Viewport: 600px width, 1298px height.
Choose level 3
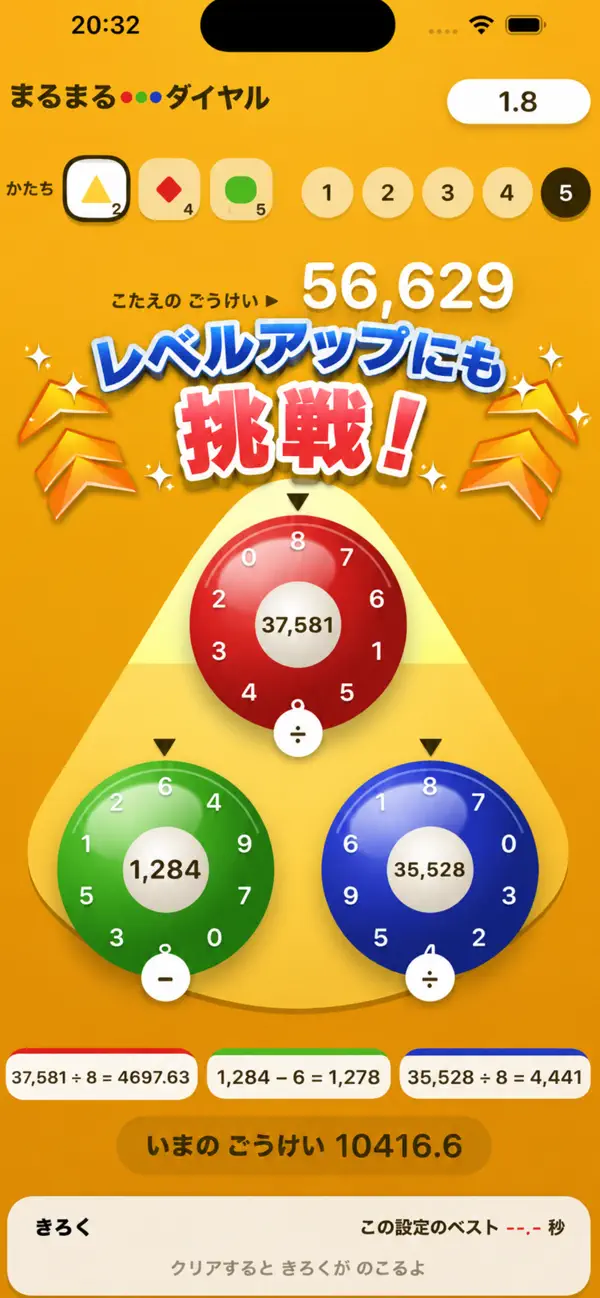click(447, 193)
